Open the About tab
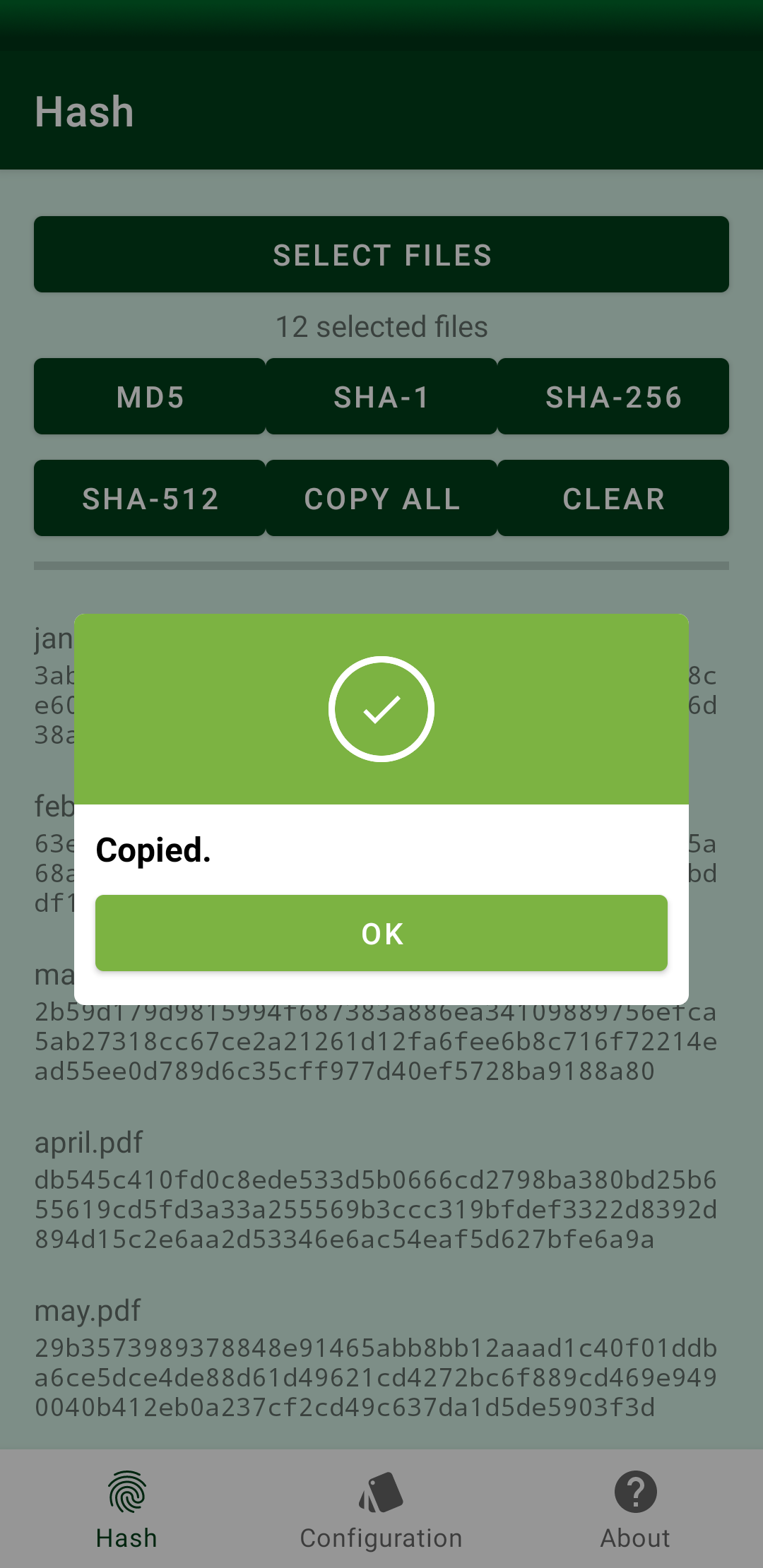This screenshot has height=1568, width=763. [635, 1509]
